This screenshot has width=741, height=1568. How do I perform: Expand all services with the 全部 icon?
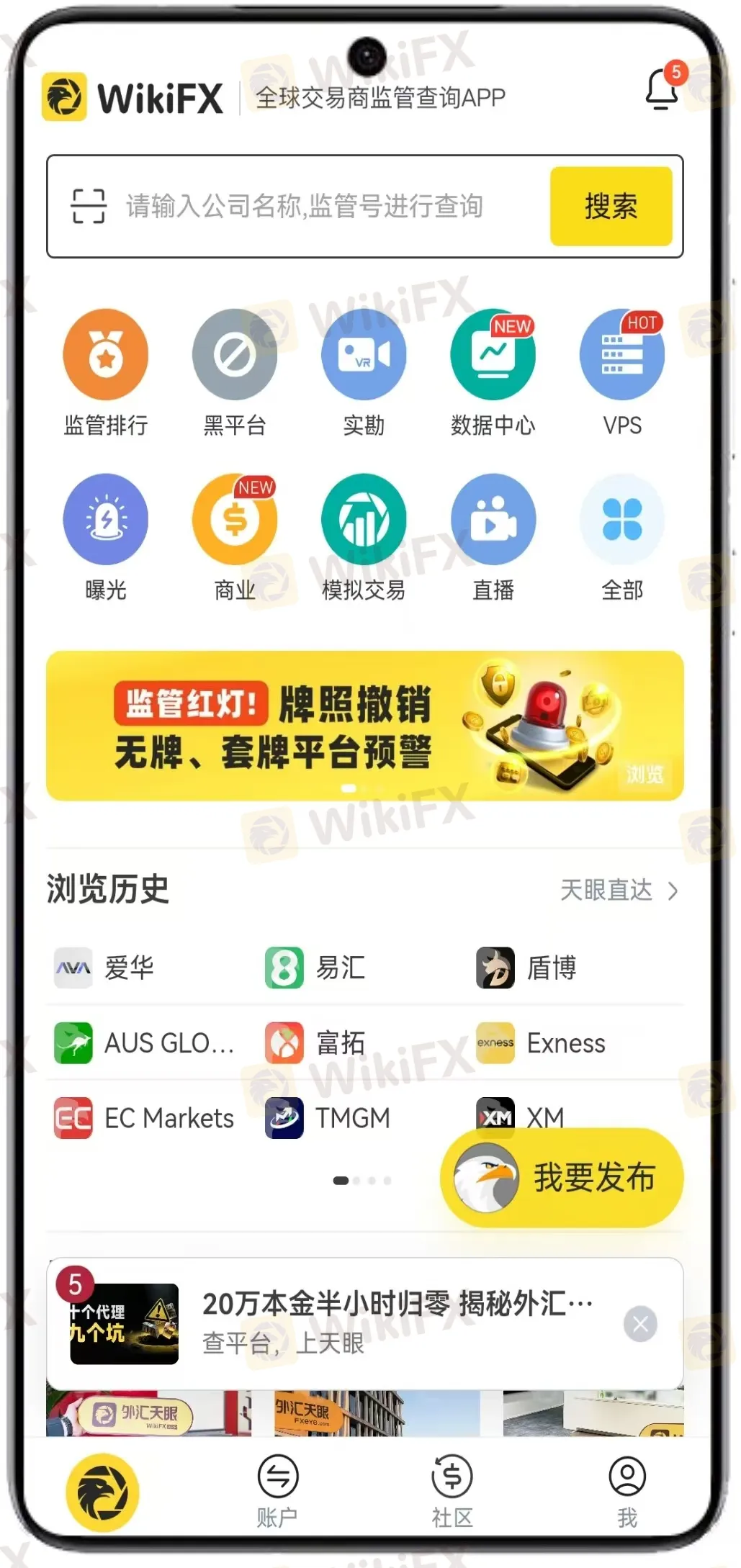click(622, 518)
